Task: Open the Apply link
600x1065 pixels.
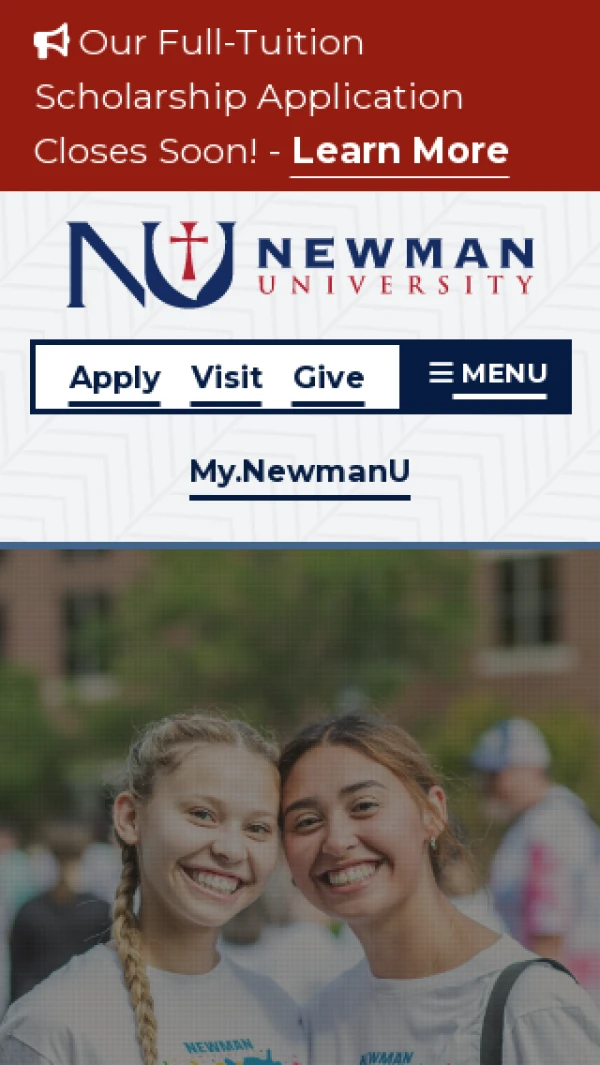Action: pos(114,378)
